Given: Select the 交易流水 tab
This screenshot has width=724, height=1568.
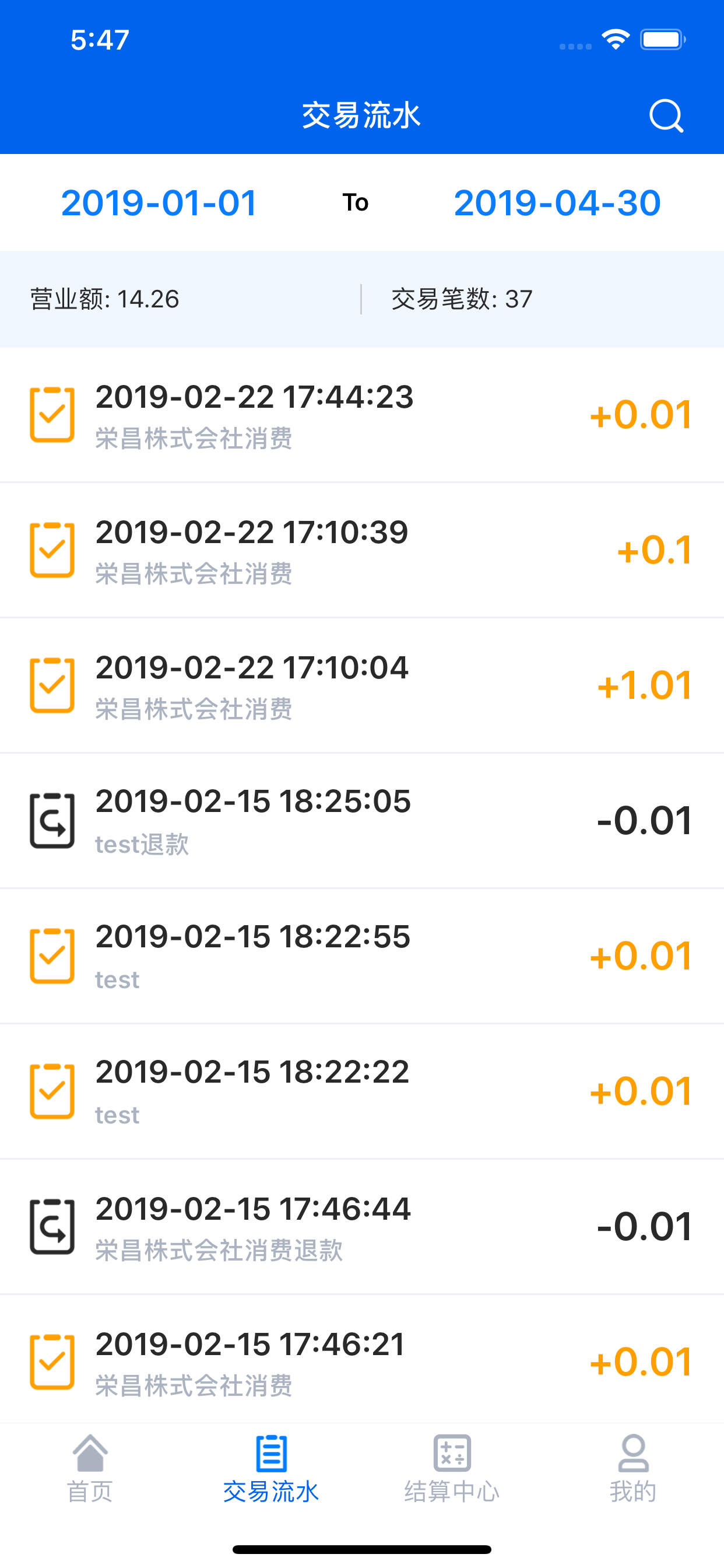Looking at the screenshot, I should 270,1468.
